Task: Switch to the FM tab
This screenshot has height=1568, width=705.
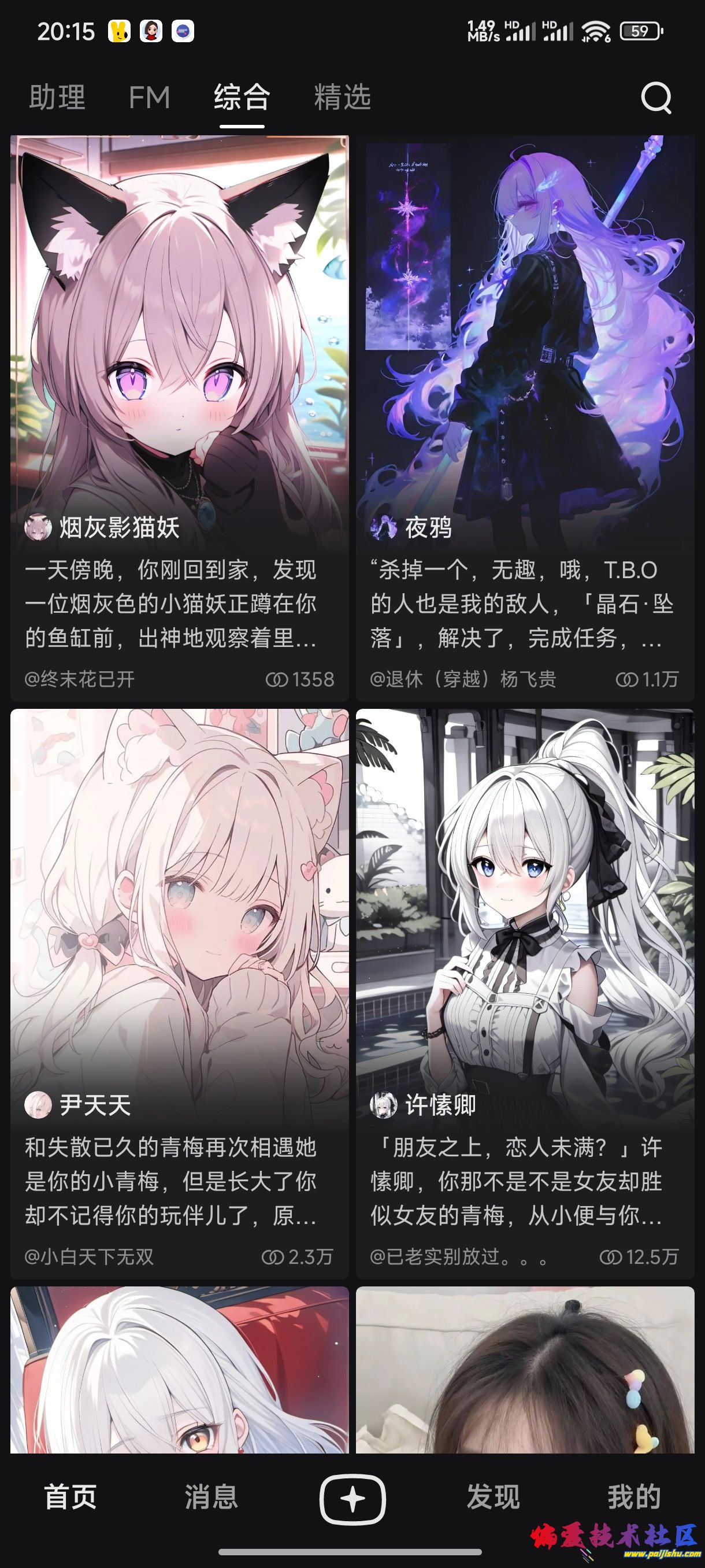Action: pyautogui.click(x=149, y=97)
